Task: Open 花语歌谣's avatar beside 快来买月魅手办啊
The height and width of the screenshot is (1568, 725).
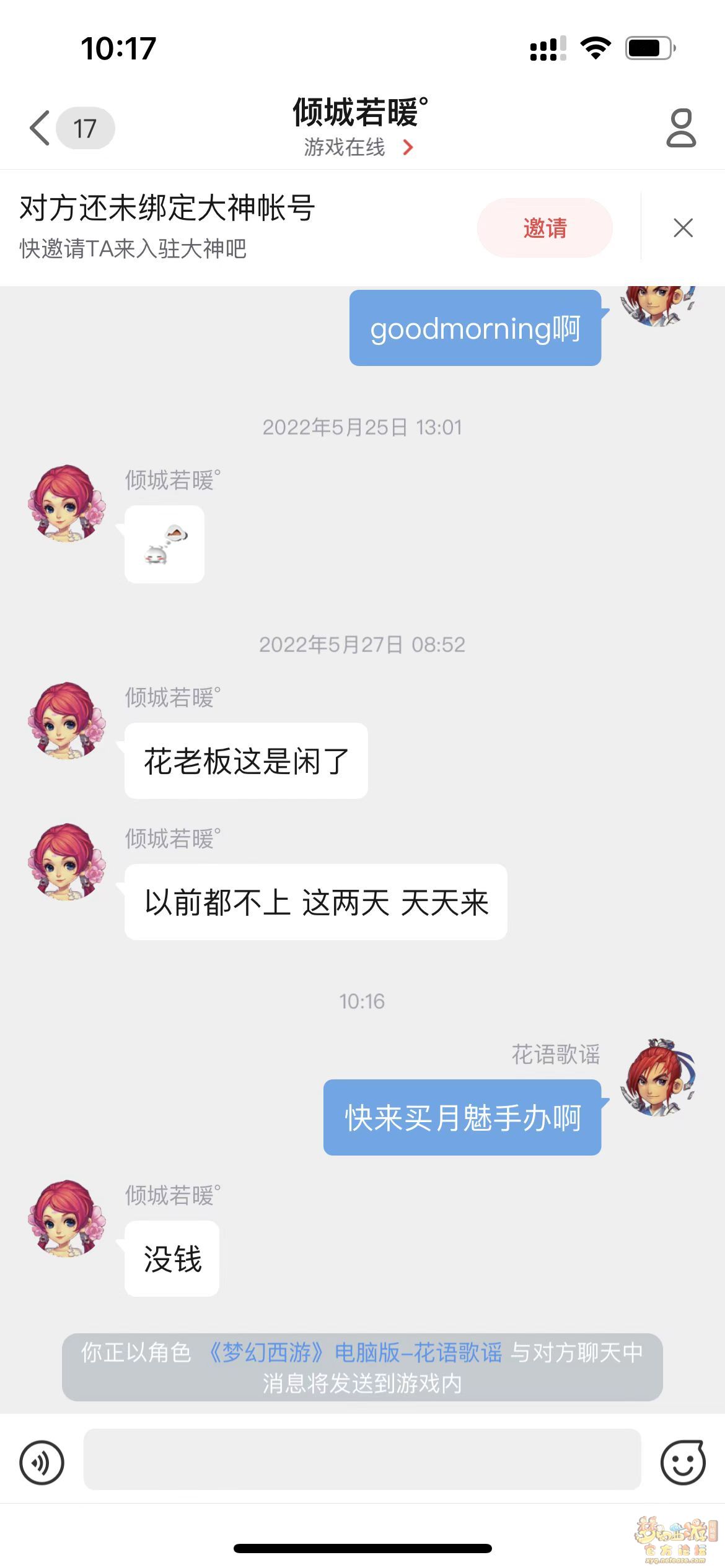Action: [660, 1078]
